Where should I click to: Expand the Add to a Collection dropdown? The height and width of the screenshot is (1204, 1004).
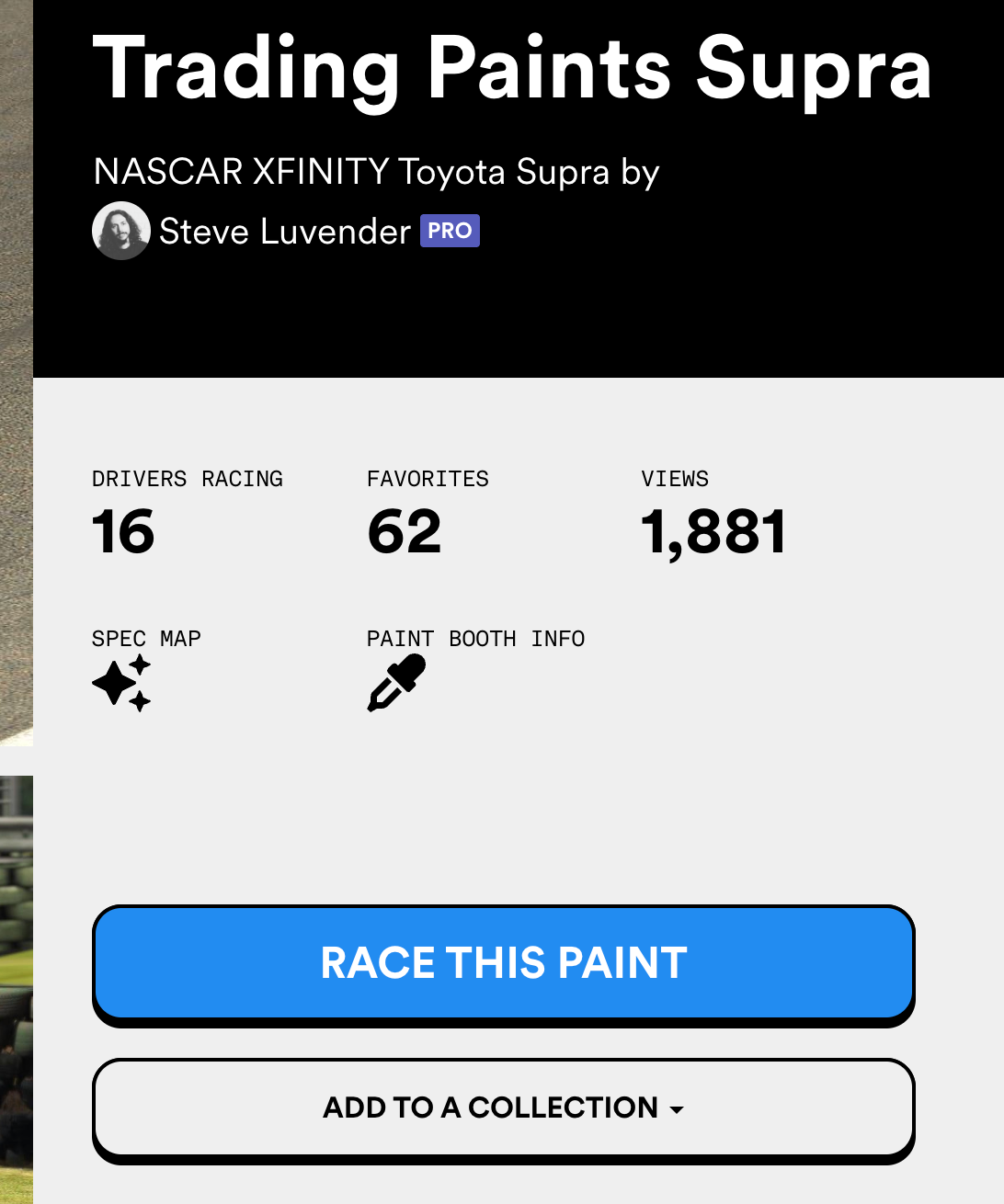click(x=503, y=1107)
